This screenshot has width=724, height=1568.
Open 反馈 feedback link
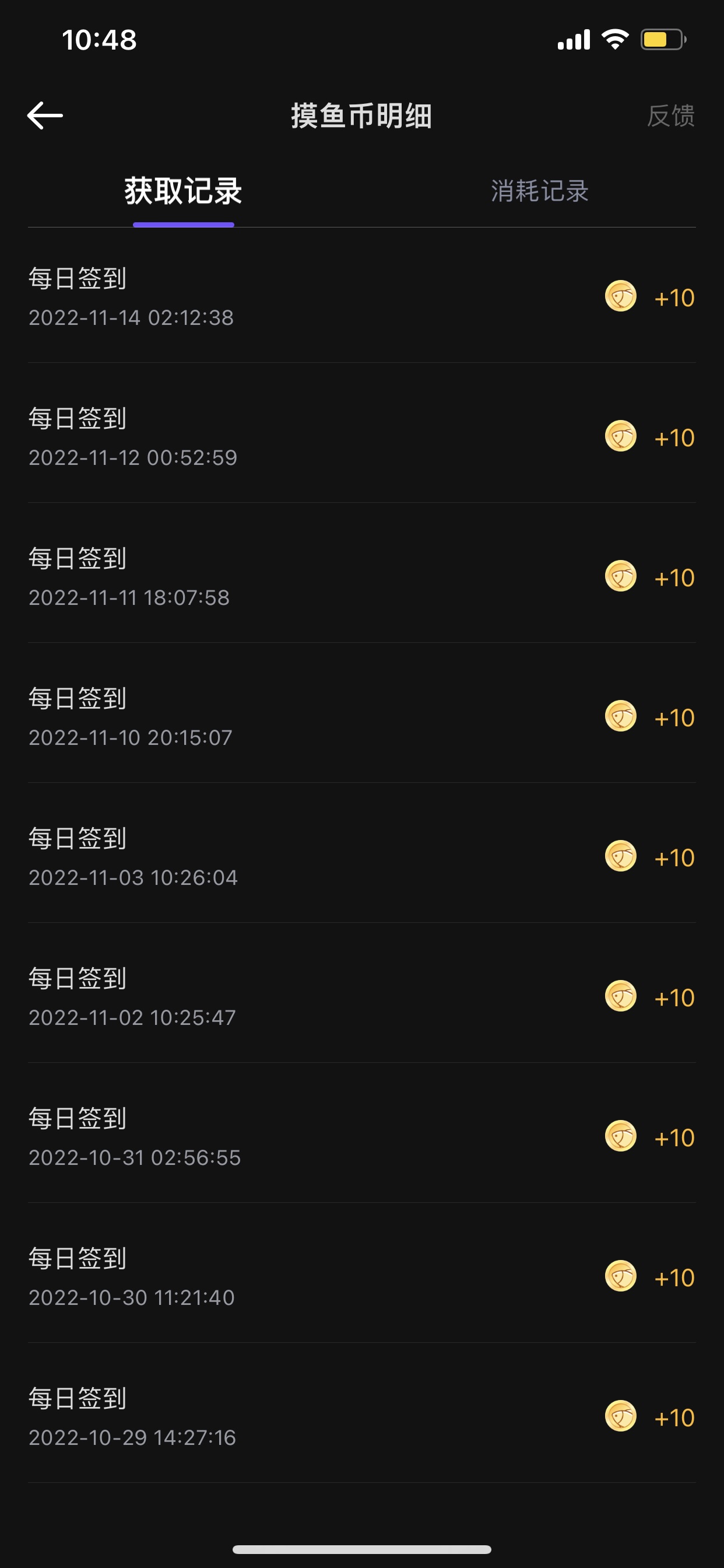[670, 116]
